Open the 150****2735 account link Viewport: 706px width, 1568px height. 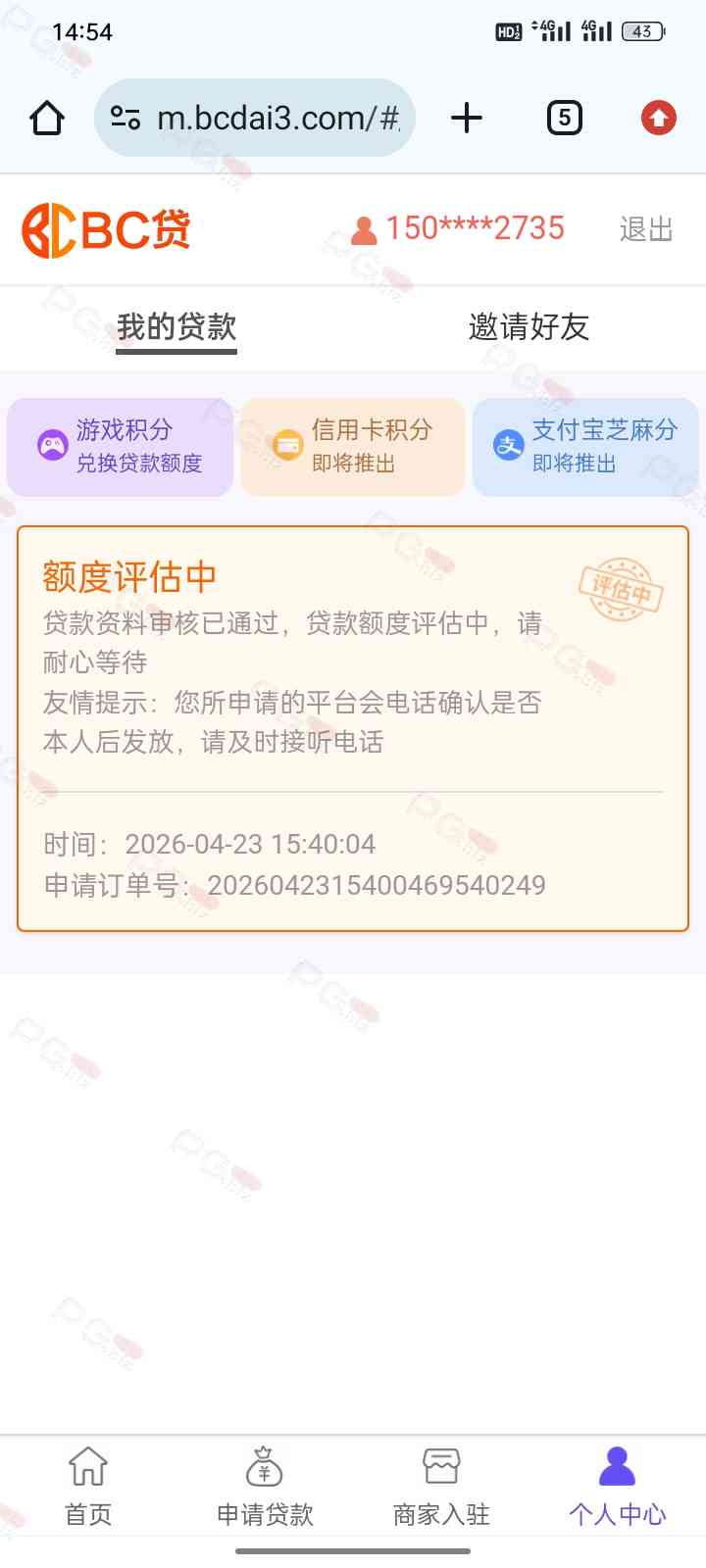click(x=459, y=229)
